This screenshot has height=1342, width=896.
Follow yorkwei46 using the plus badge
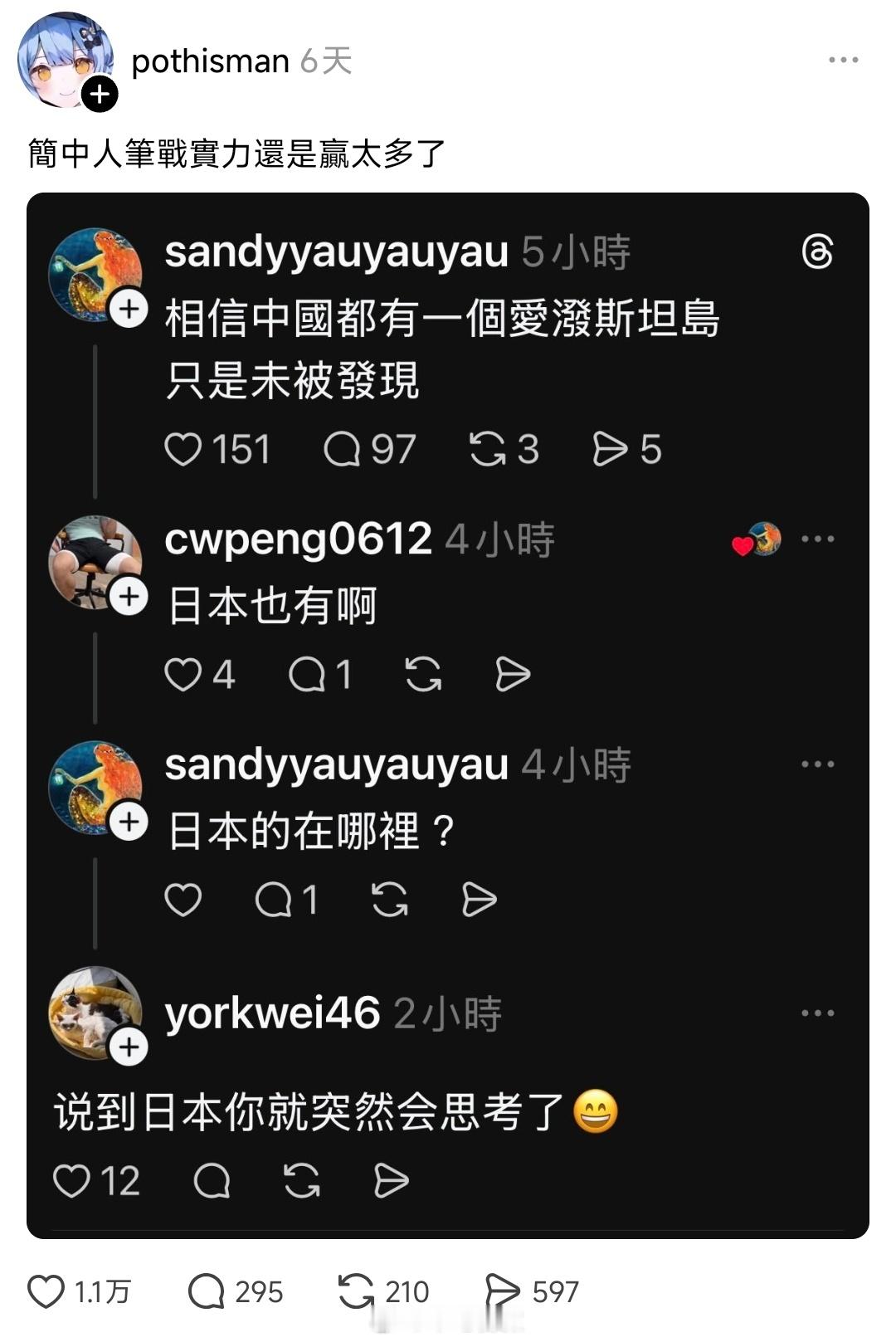click(129, 1046)
